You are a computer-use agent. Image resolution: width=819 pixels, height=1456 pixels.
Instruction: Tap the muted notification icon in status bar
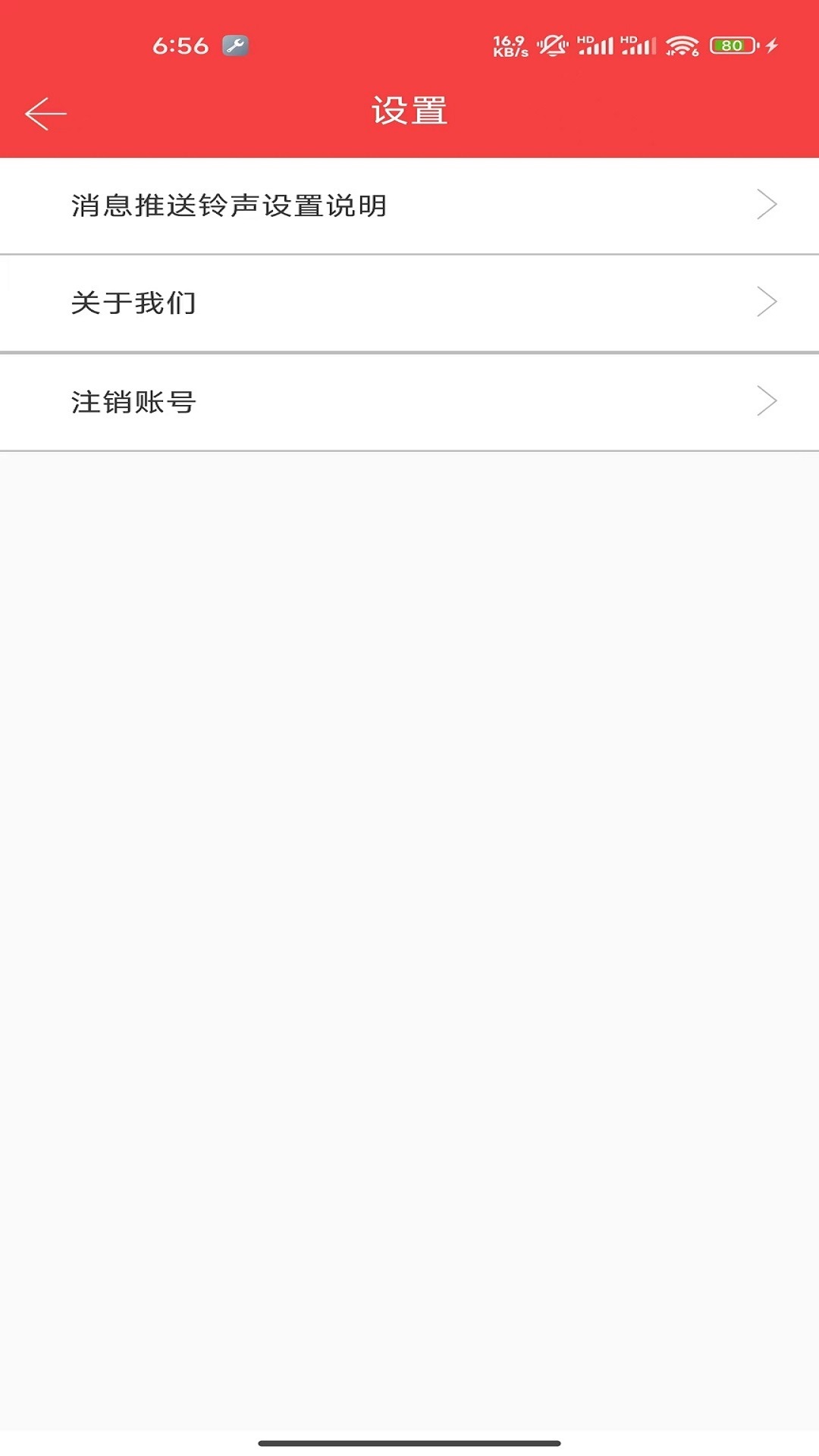point(551,44)
